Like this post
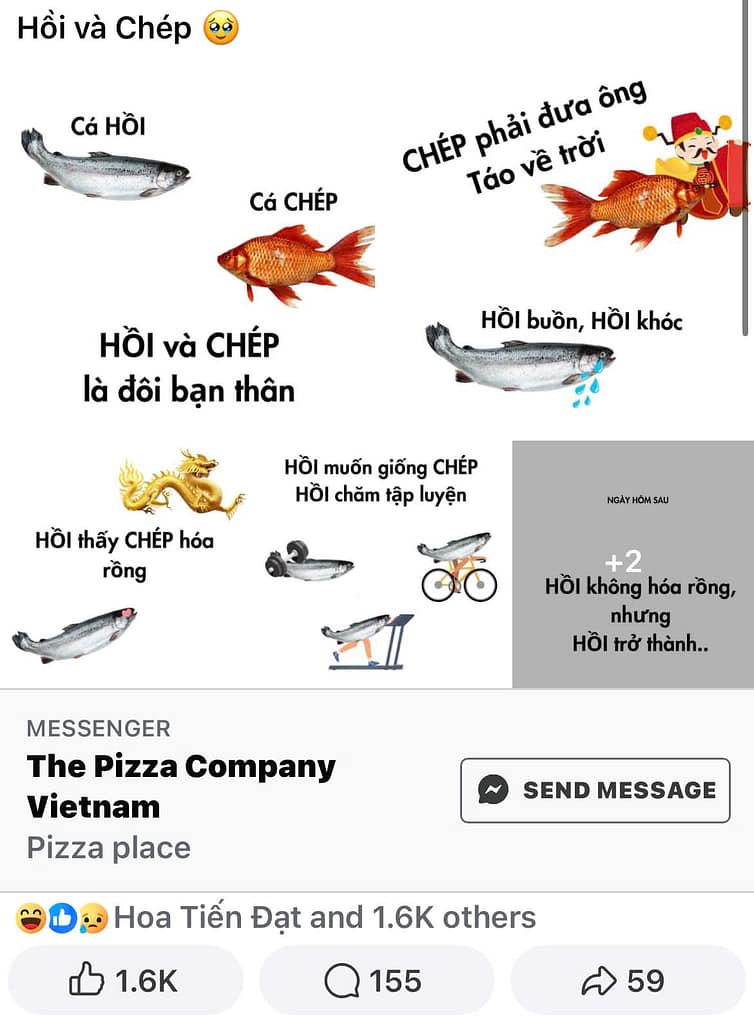The width and height of the screenshot is (754, 1023). click(x=126, y=981)
